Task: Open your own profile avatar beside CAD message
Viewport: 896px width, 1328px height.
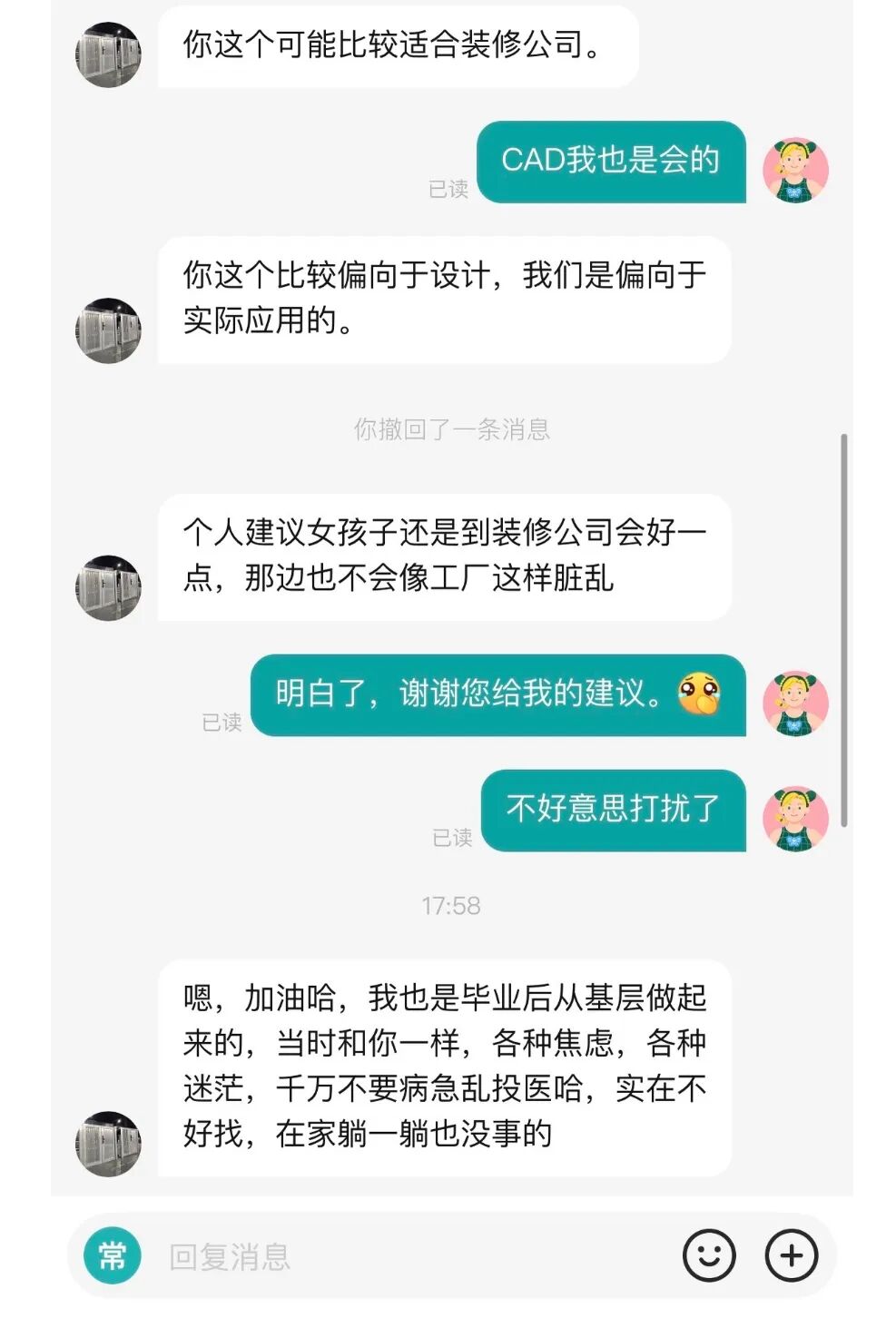Action: [x=797, y=164]
